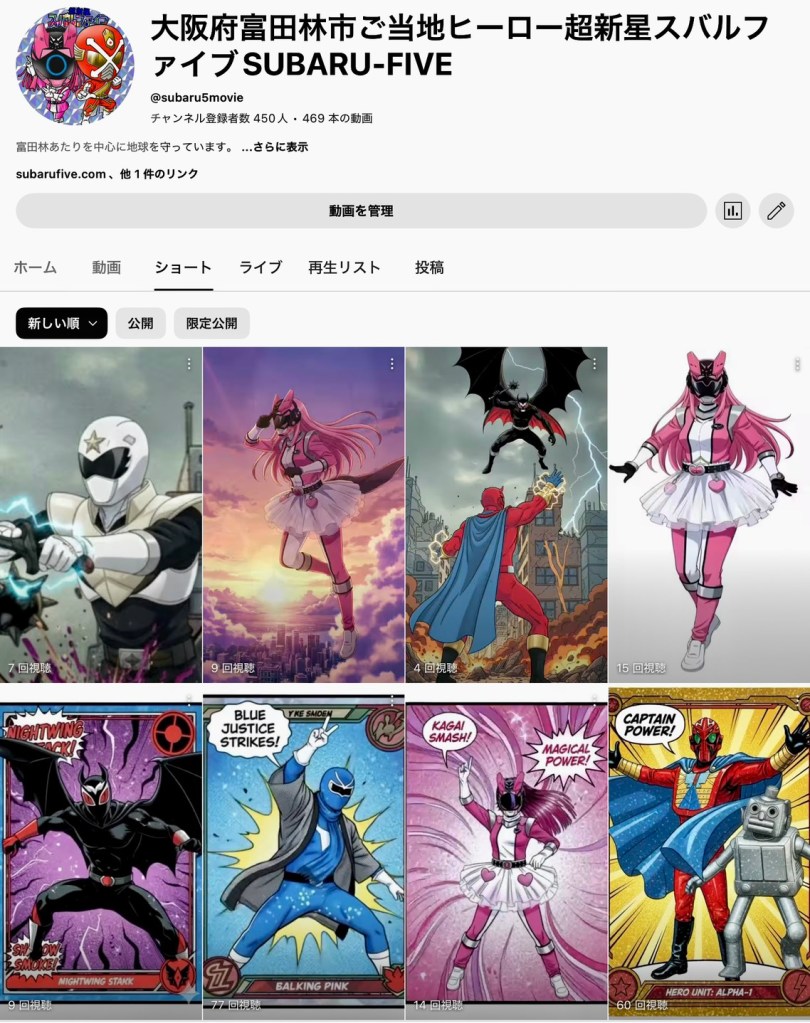Image resolution: width=810 pixels, height=1023 pixels.
Task: Open the 再生リスト tab
Action: (x=344, y=268)
